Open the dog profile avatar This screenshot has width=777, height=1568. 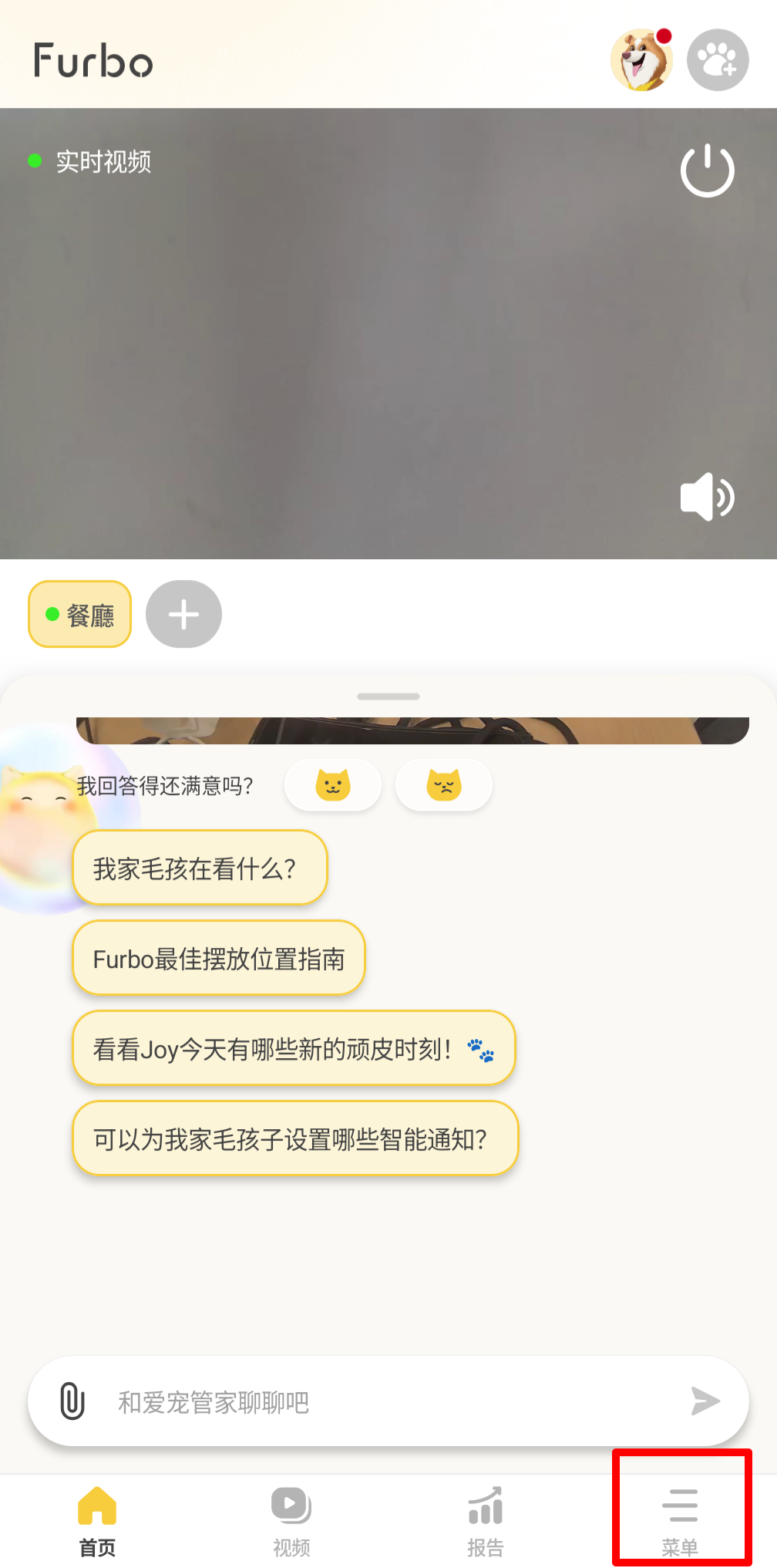click(641, 60)
